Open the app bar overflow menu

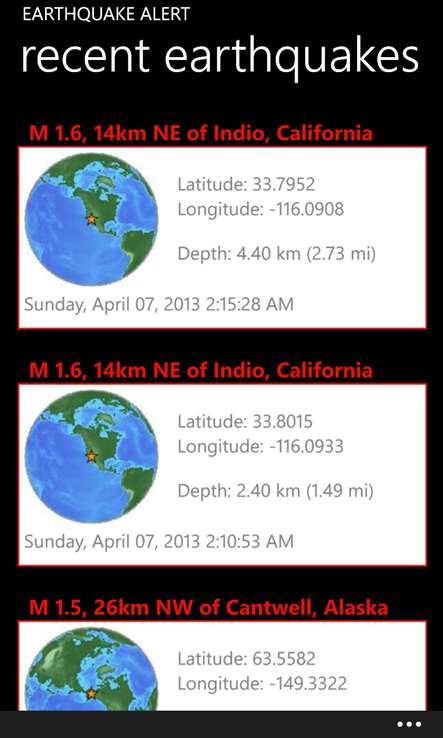(x=409, y=724)
